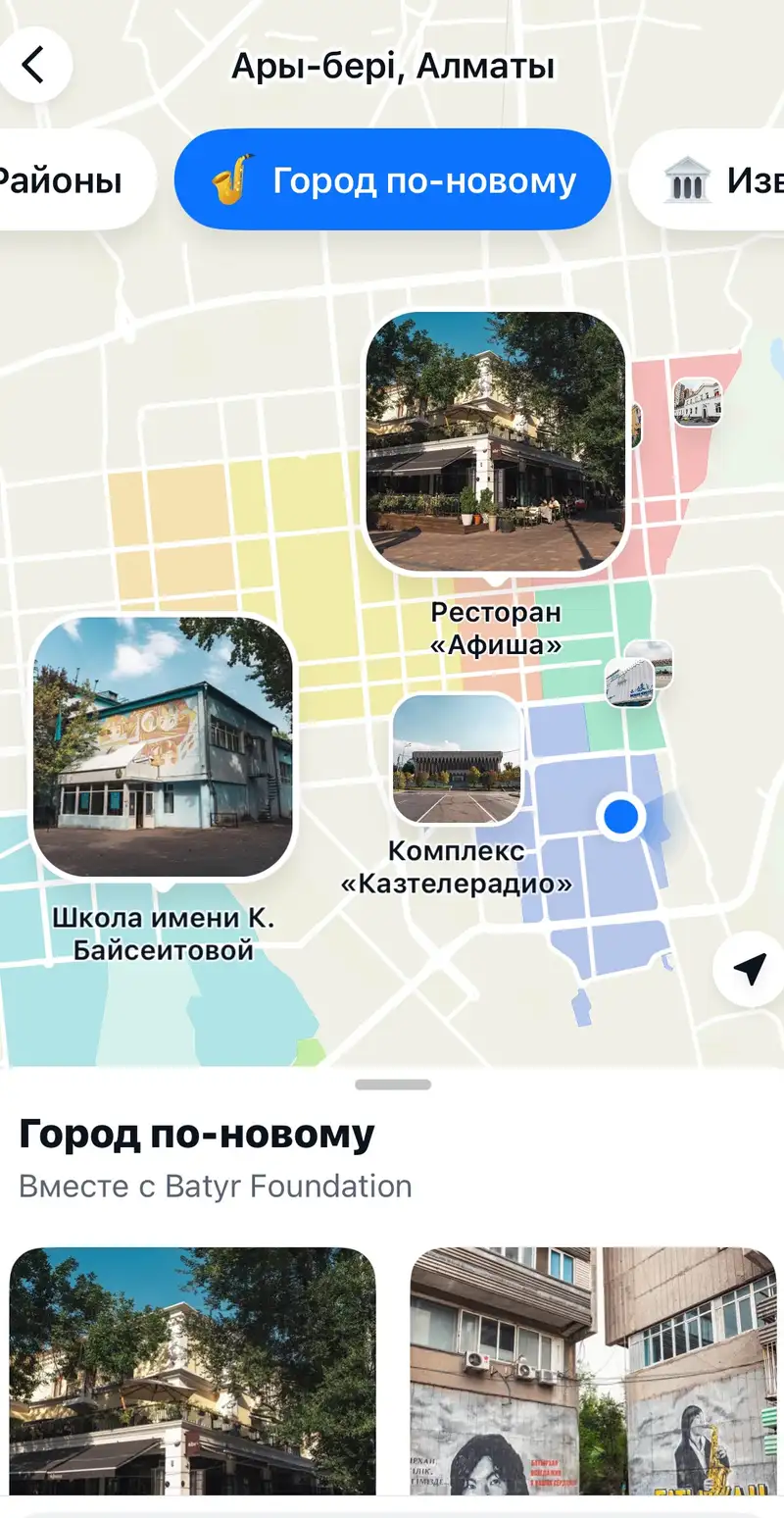
Task: Switch to the Районы chip
Action: tap(67, 180)
